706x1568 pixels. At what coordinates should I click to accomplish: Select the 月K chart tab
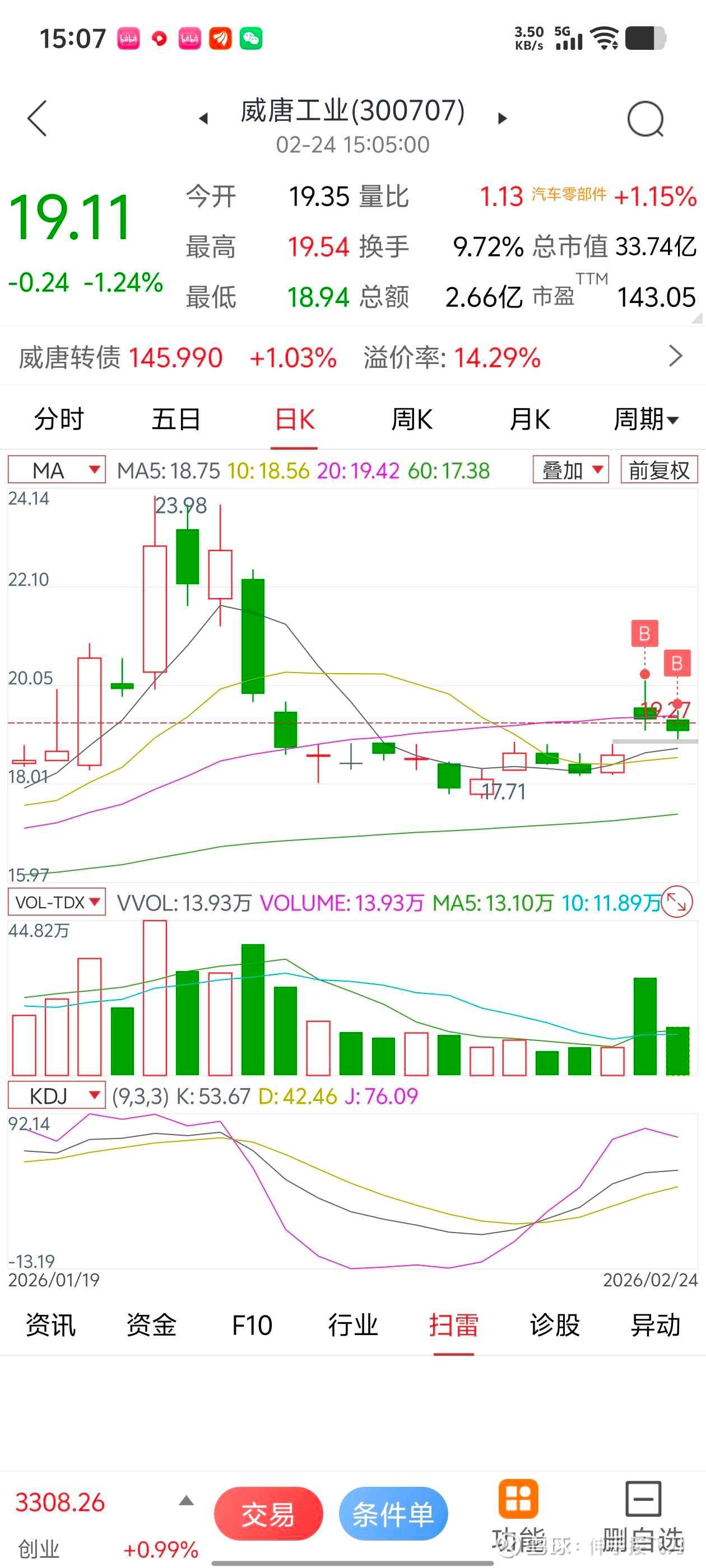pyautogui.click(x=529, y=419)
